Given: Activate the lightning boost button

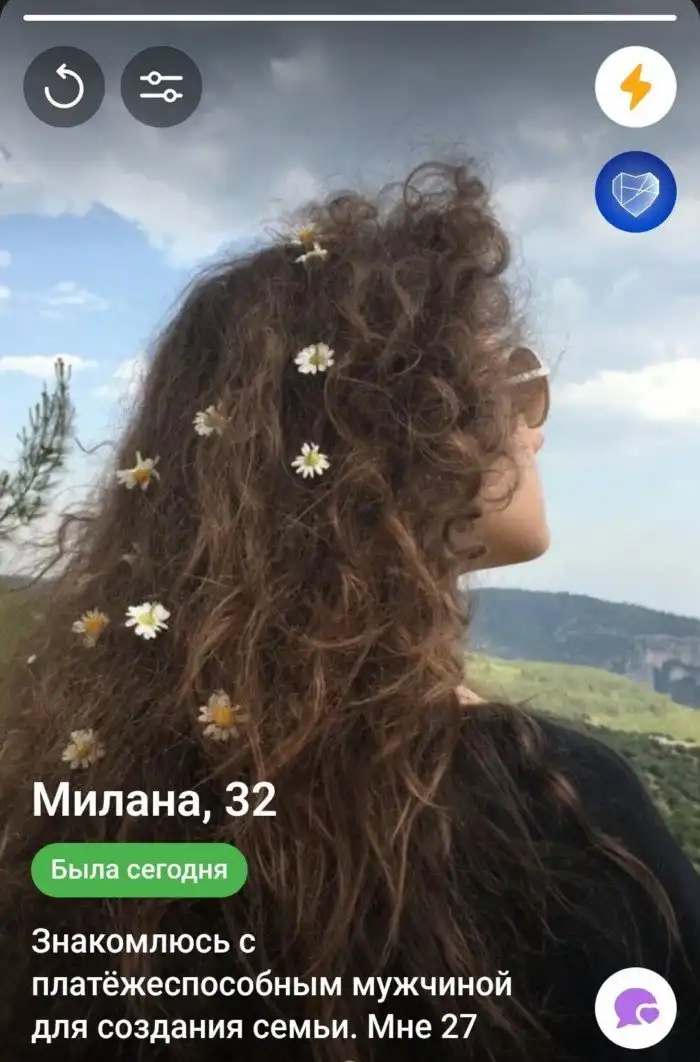Looking at the screenshot, I should [x=635, y=87].
